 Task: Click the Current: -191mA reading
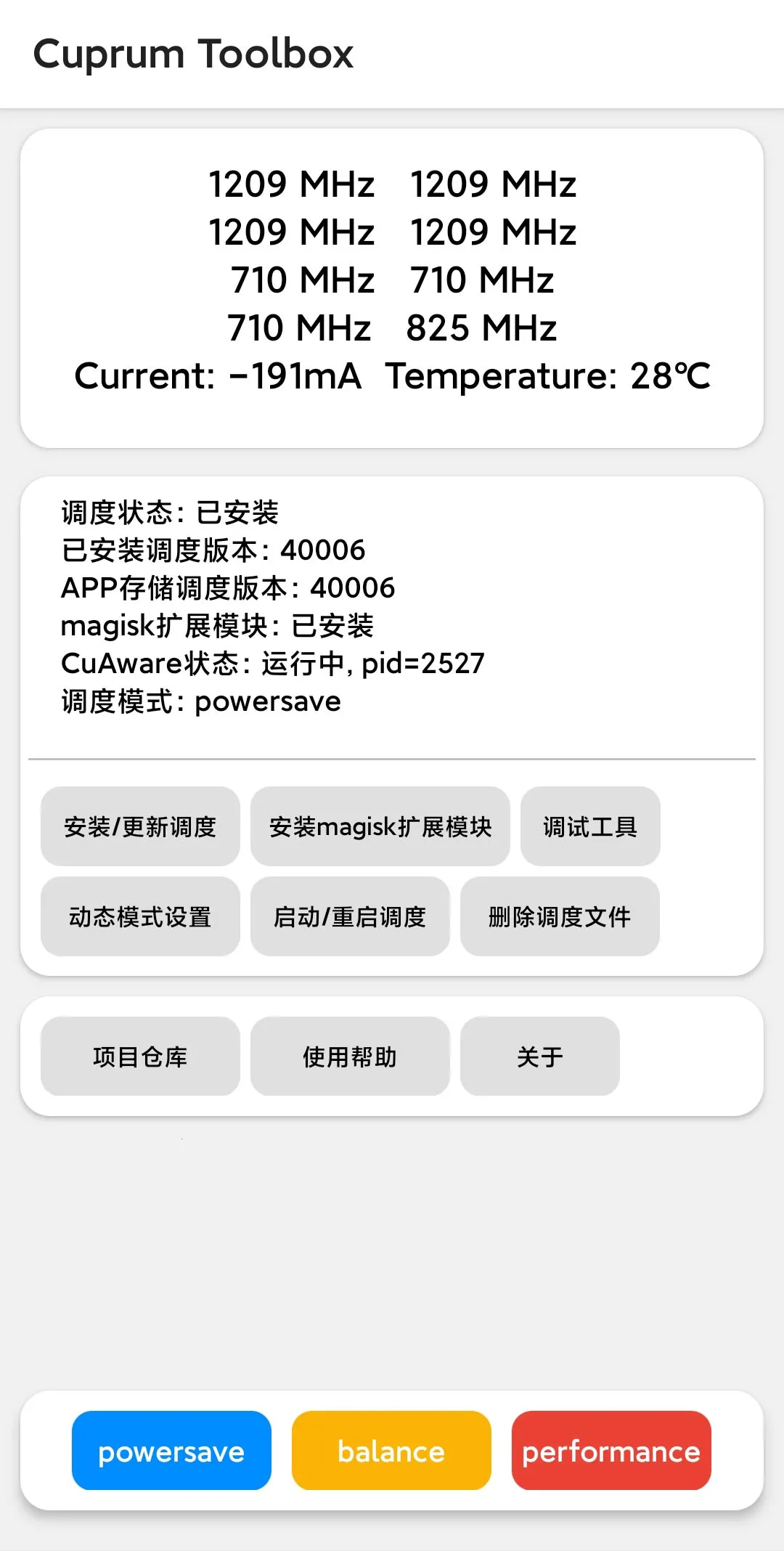(x=219, y=375)
